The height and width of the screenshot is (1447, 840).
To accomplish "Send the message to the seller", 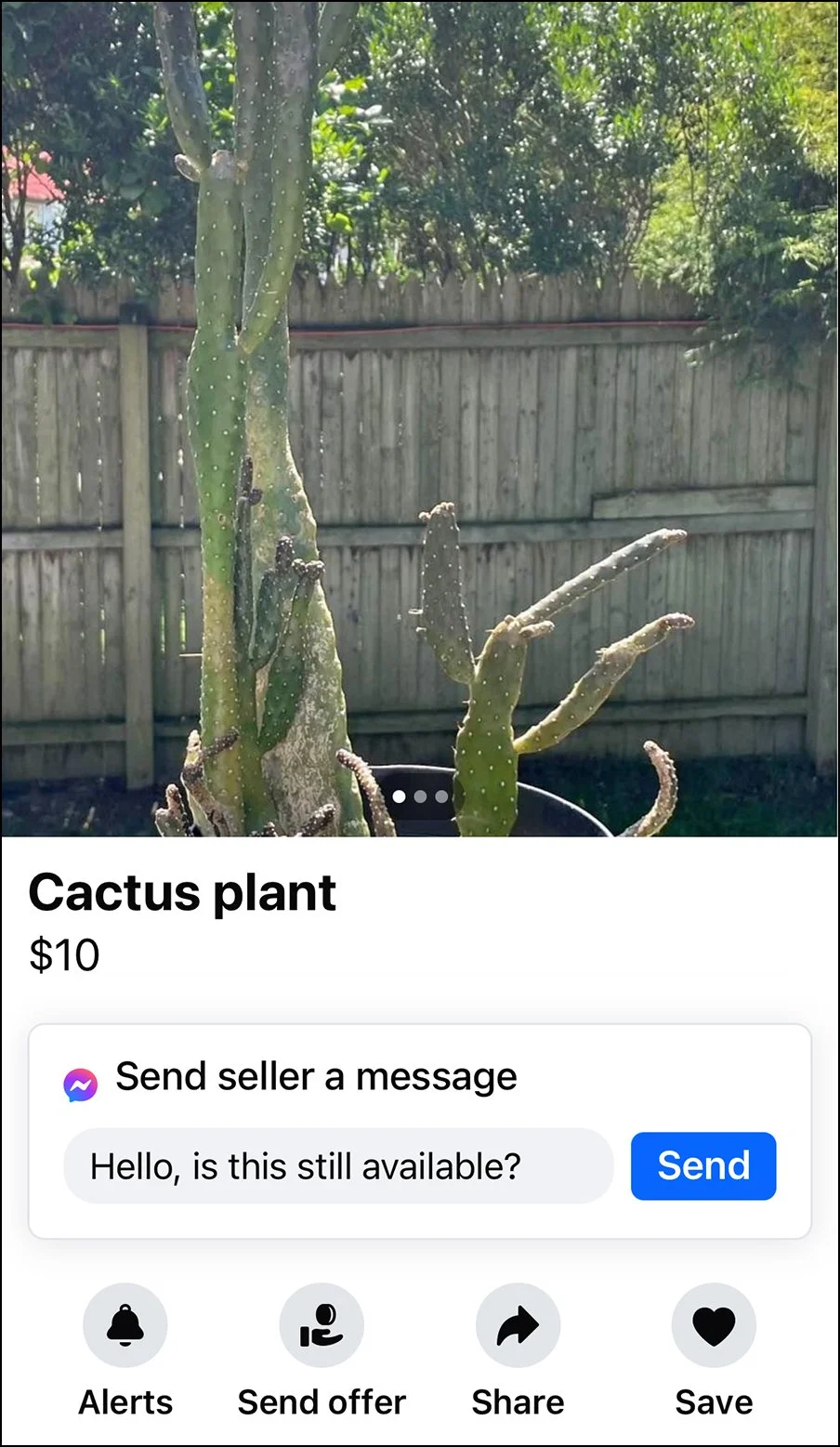I will point(702,1165).
